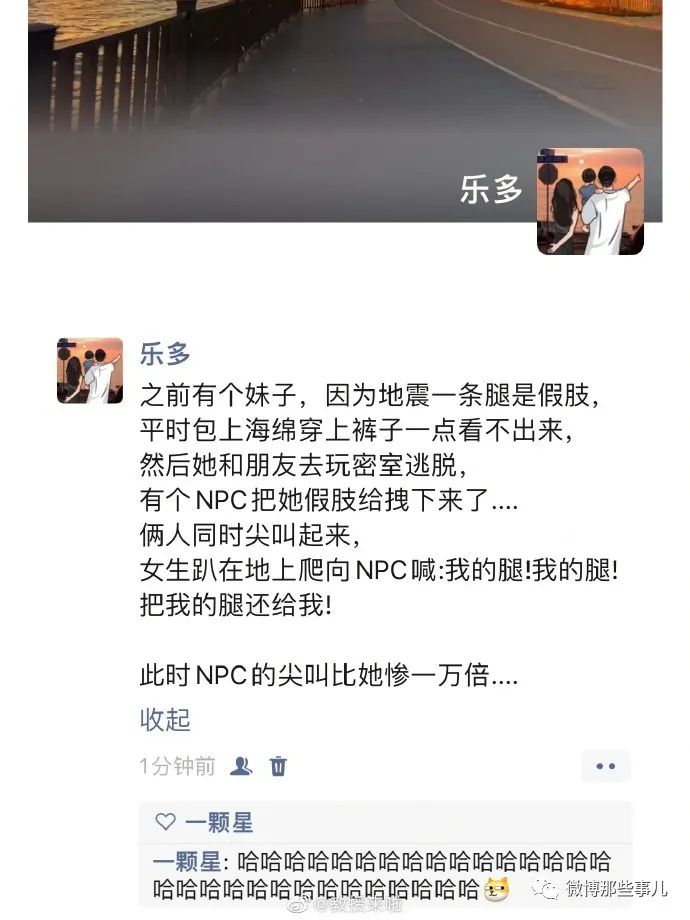This screenshot has width=690, height=920.
Task: Open the blue 乐多 name above the post
Action: tap(165, 354)
